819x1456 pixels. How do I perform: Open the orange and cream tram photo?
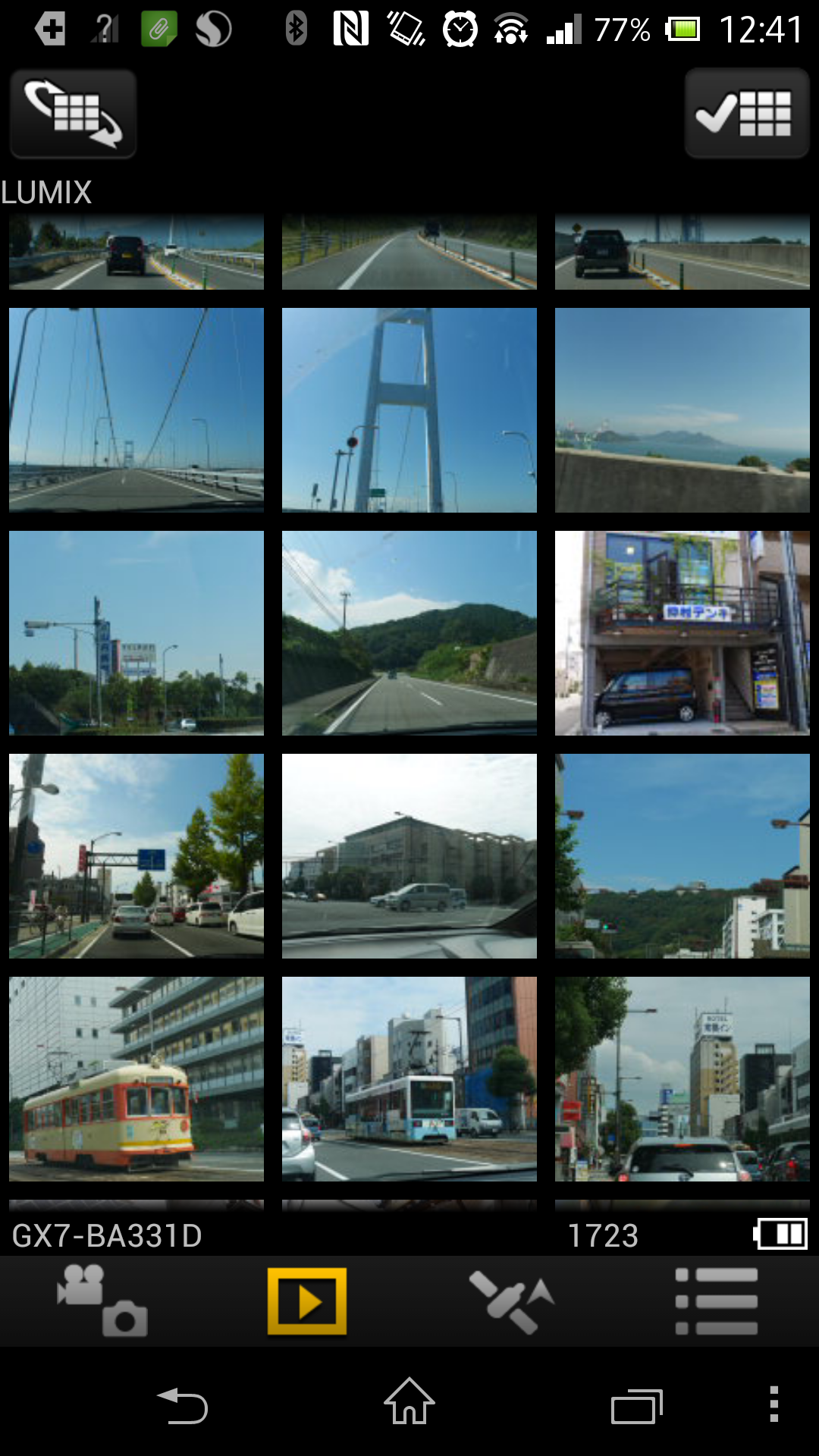[x=136, y=1079]
